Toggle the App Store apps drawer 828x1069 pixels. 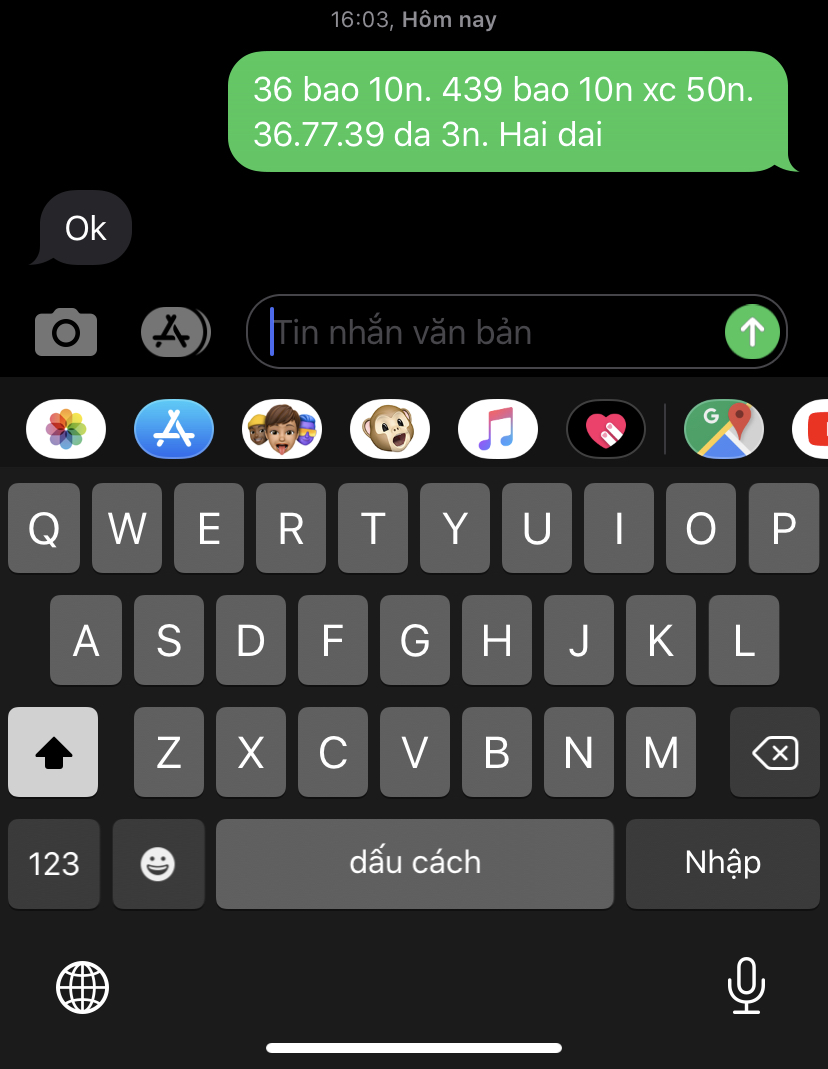click(x=174, y=332)
